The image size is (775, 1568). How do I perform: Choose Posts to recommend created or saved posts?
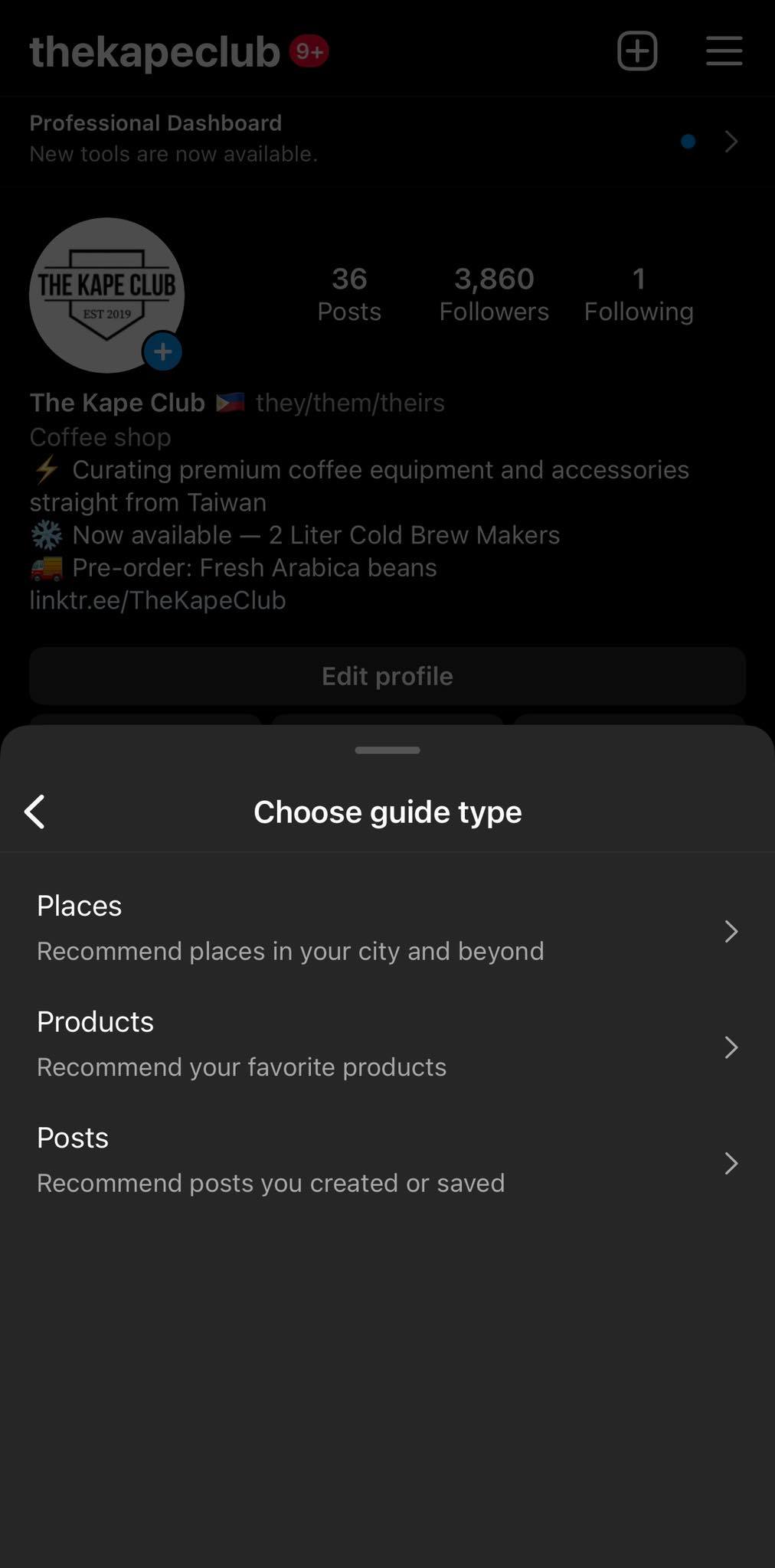point(270,1158)
